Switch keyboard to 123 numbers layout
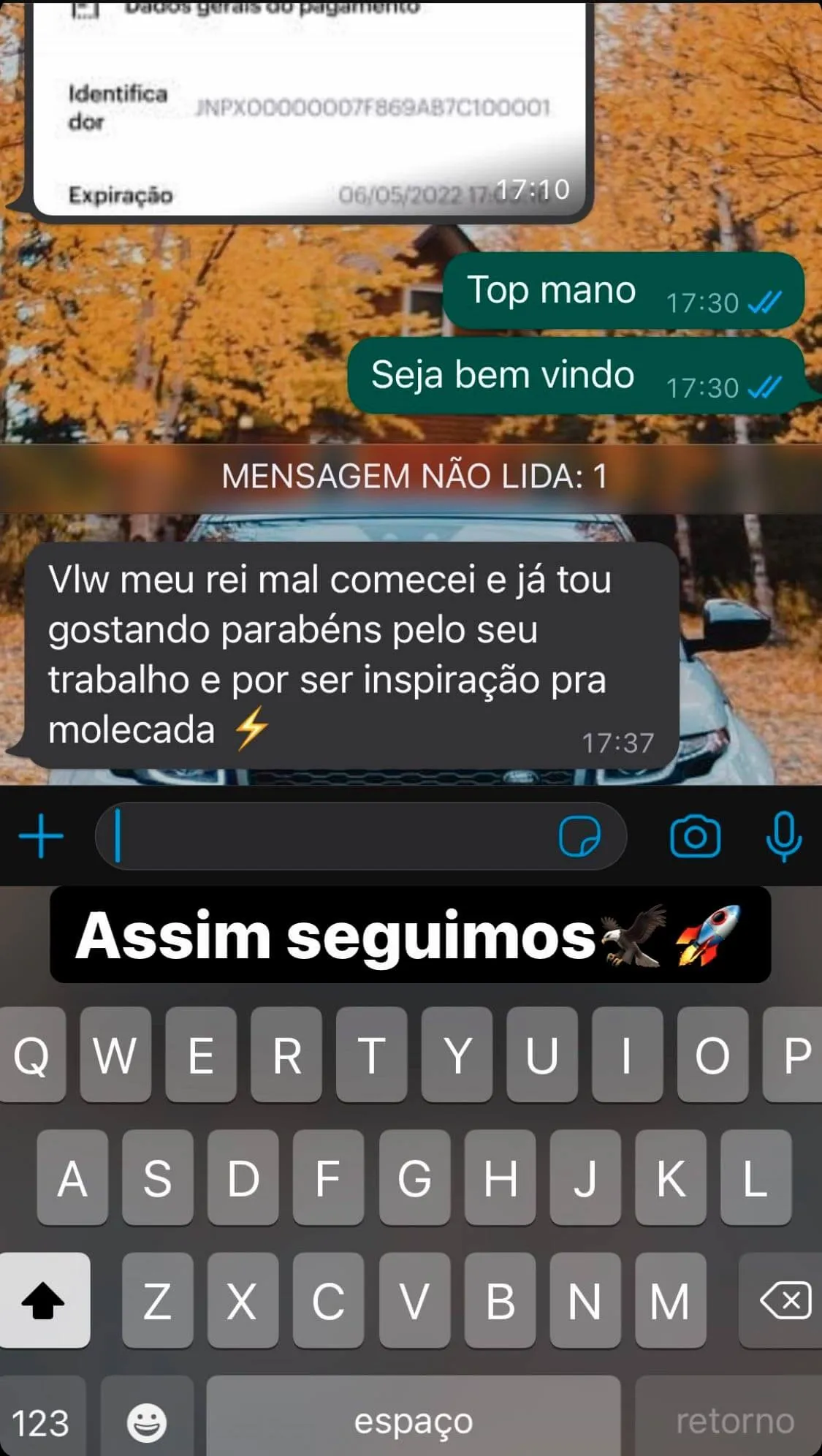This screenshot has height=1456, width=822. pyautogui.click(x=41, y=1422)
